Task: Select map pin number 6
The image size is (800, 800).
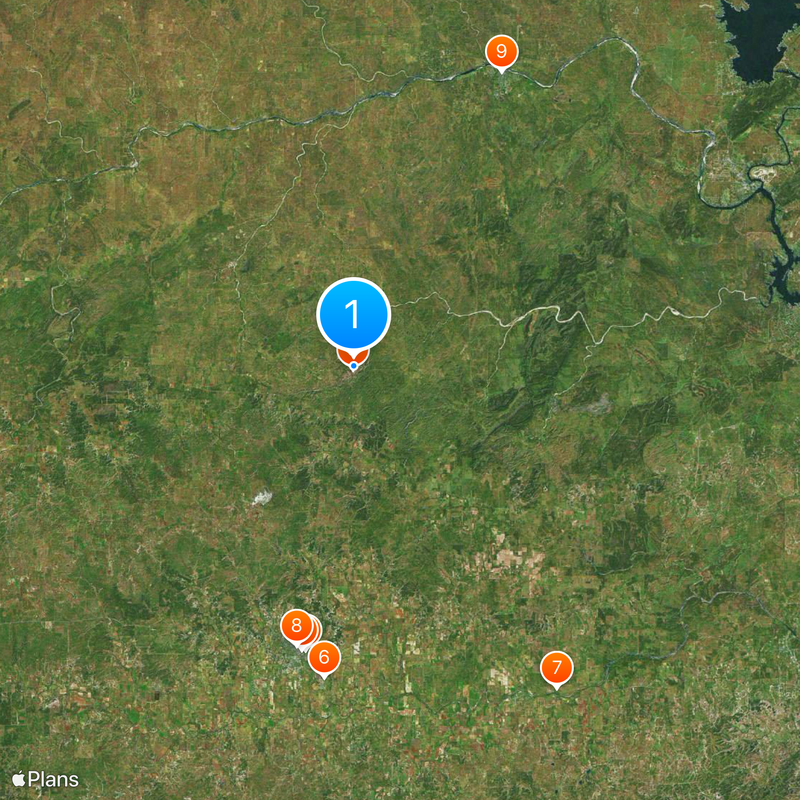Action: [x=323, y=658]
